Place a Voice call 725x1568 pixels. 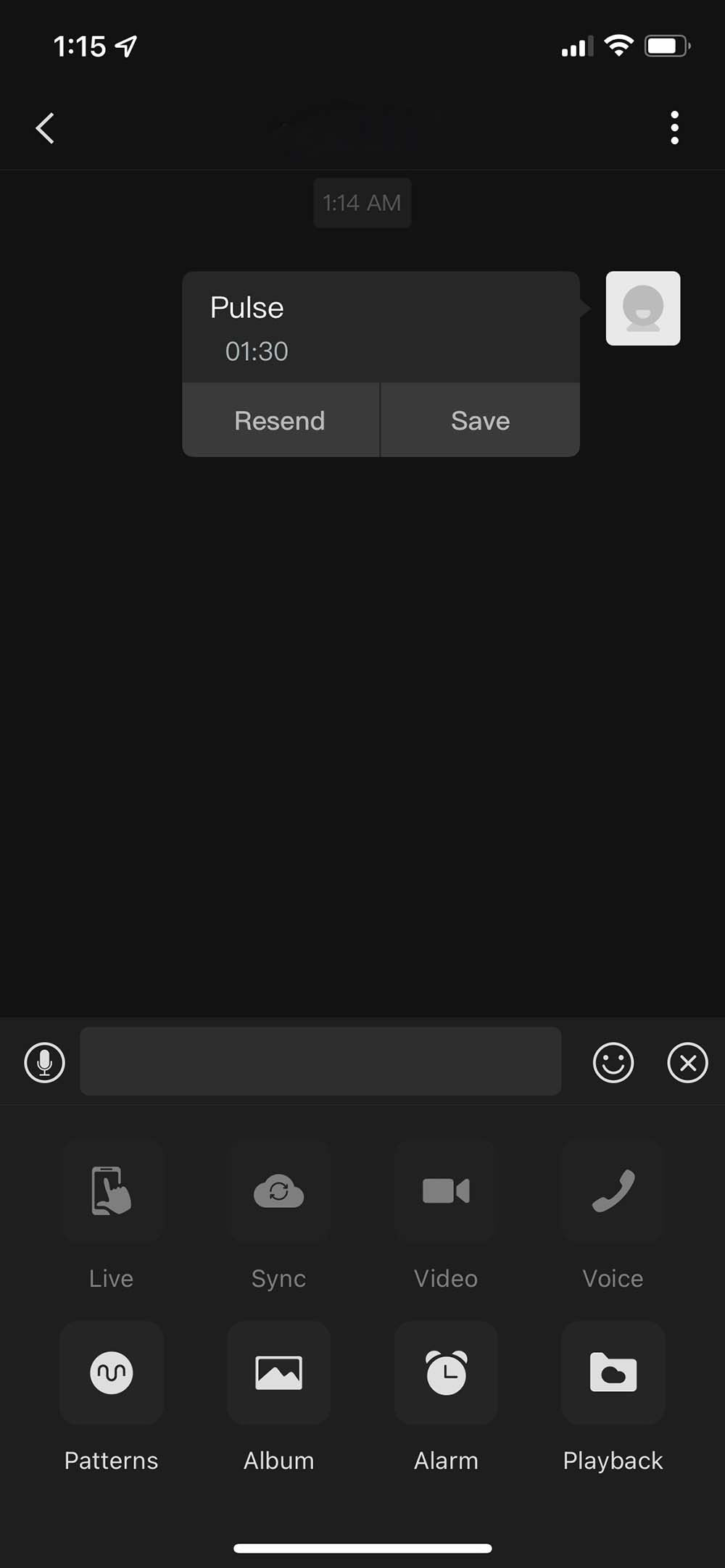coord(613,1191)
